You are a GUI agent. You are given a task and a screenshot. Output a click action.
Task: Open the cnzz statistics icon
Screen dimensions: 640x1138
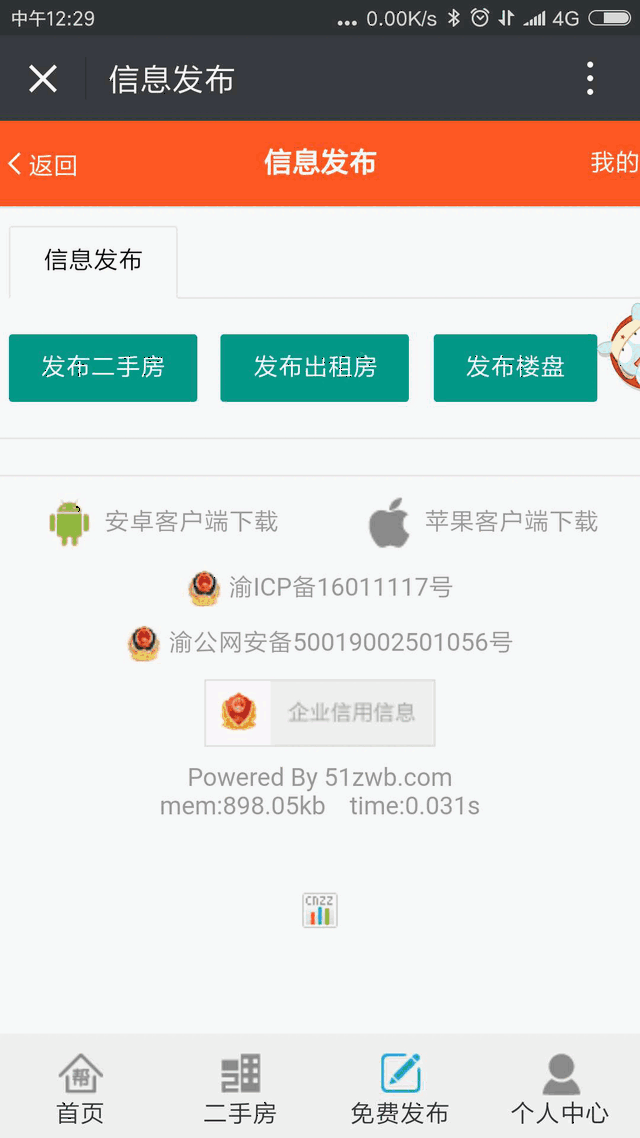(320, 910)
